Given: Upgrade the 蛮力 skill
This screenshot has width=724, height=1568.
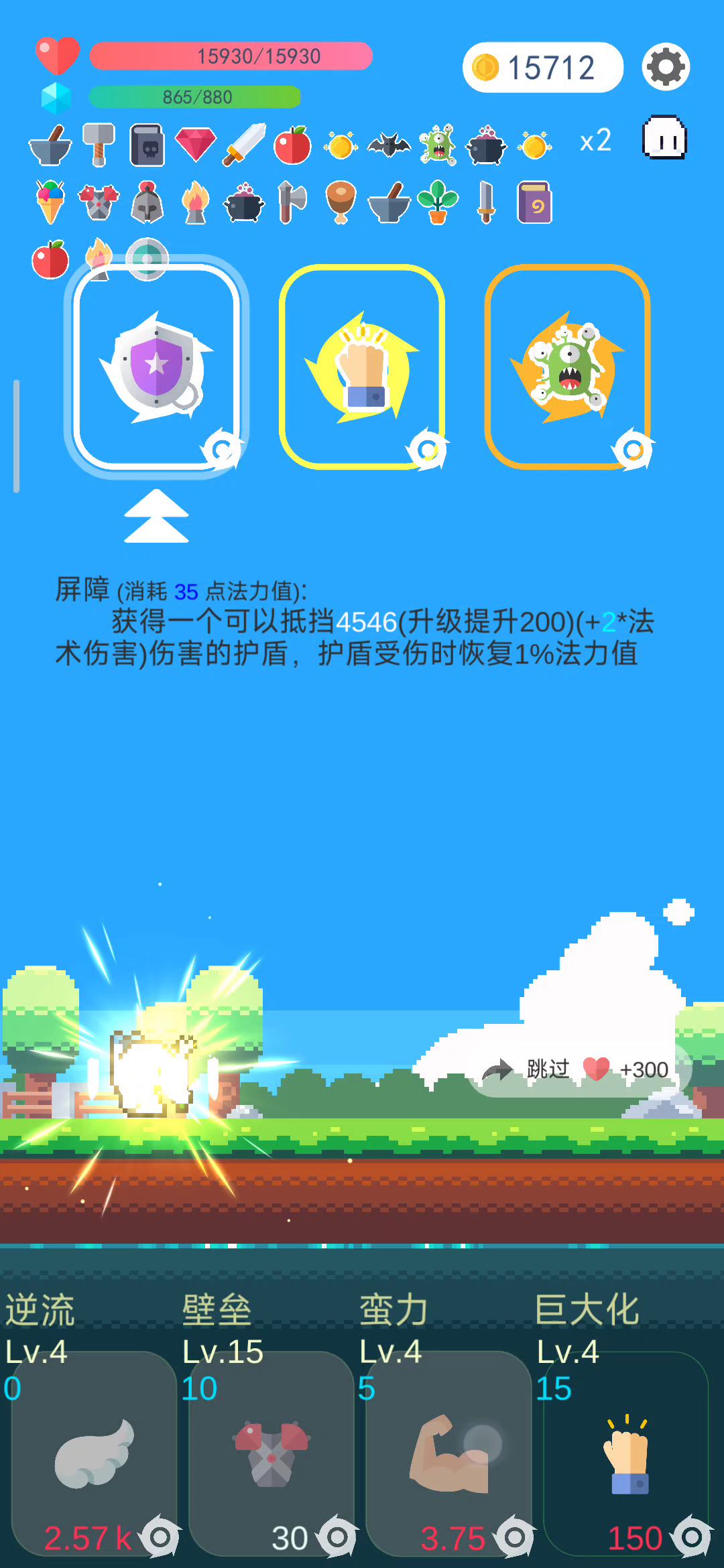Looking at the screenshot, I should tap(448, 1454).
